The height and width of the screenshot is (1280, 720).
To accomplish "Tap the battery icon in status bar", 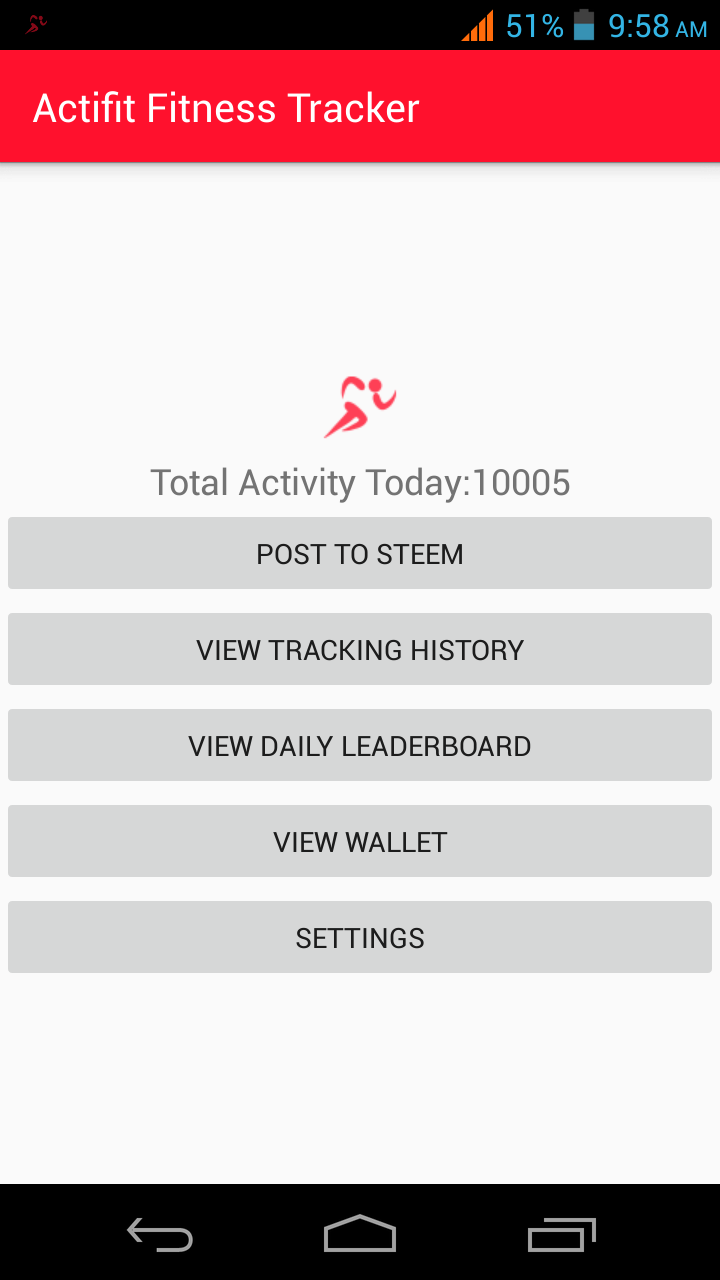I will pyautogui.click(x=582, y=25).
